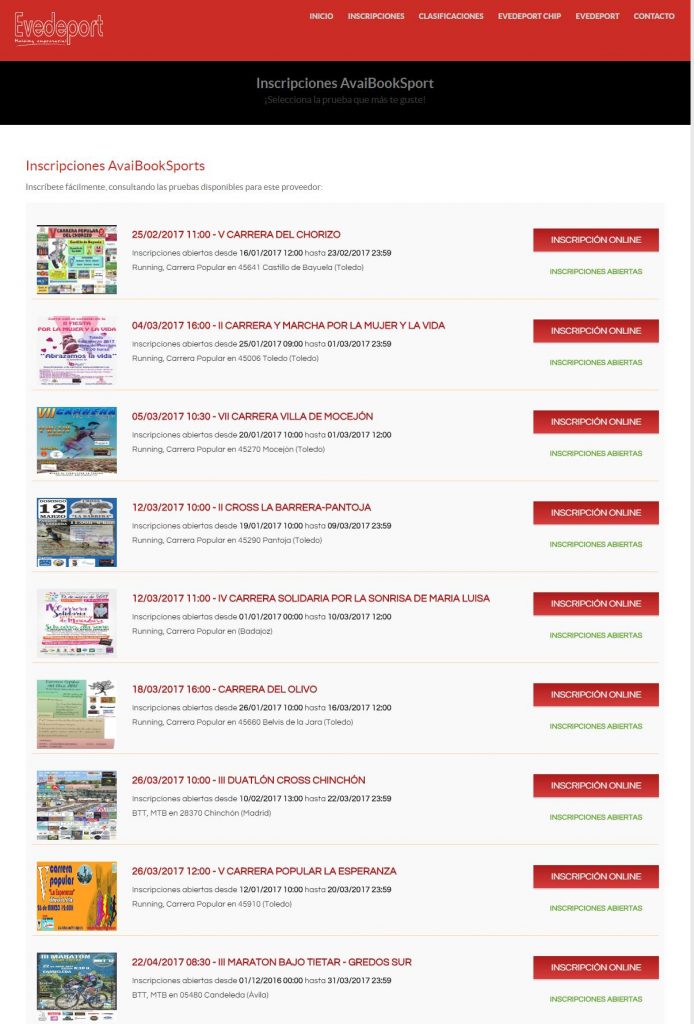
Task: Tap Inscripción Online for III Maraton Bajo Tietar
Action: coord(595,968)
